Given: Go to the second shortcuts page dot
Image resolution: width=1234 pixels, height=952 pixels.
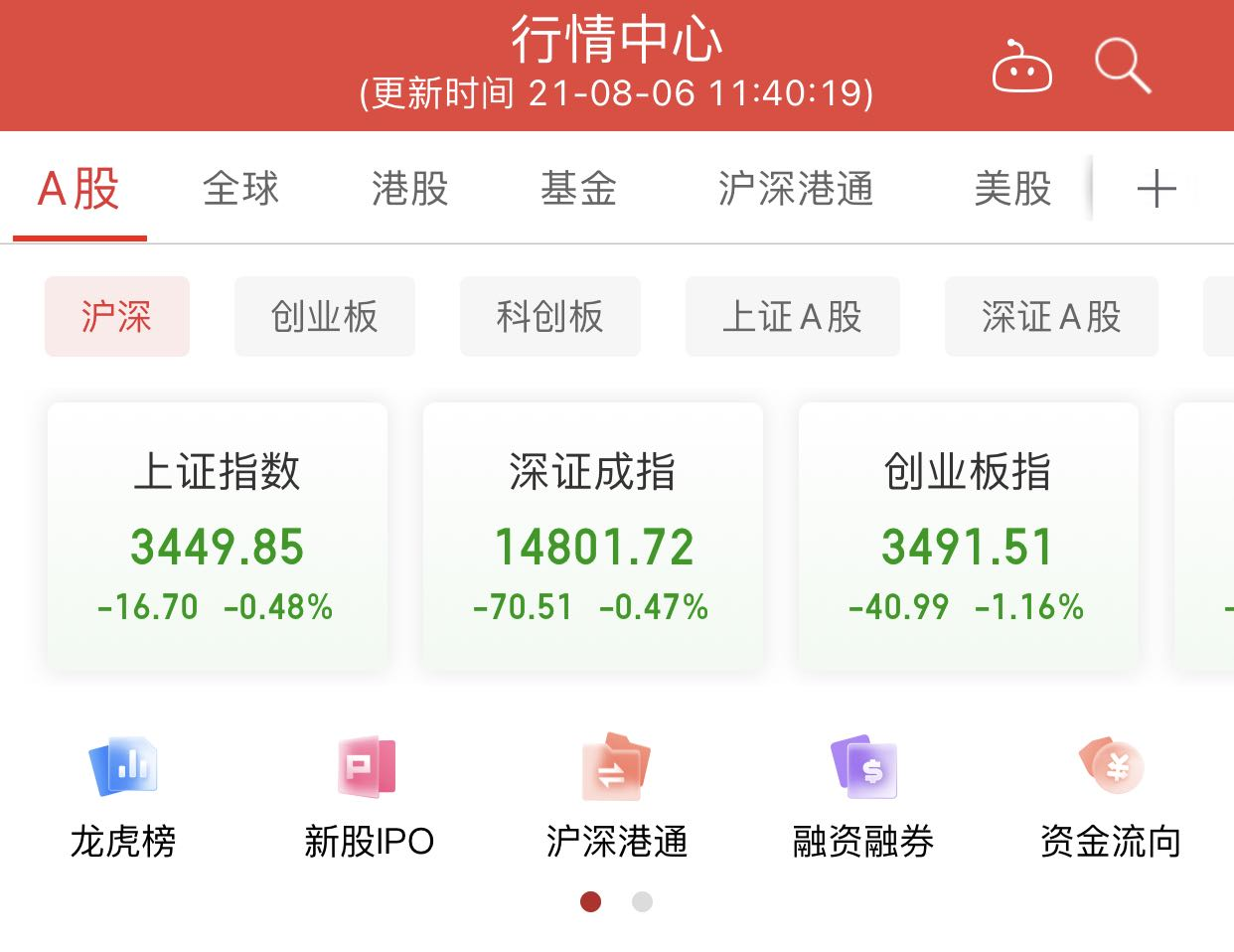Looking at the screenshot, I should [x=642, y=901].
